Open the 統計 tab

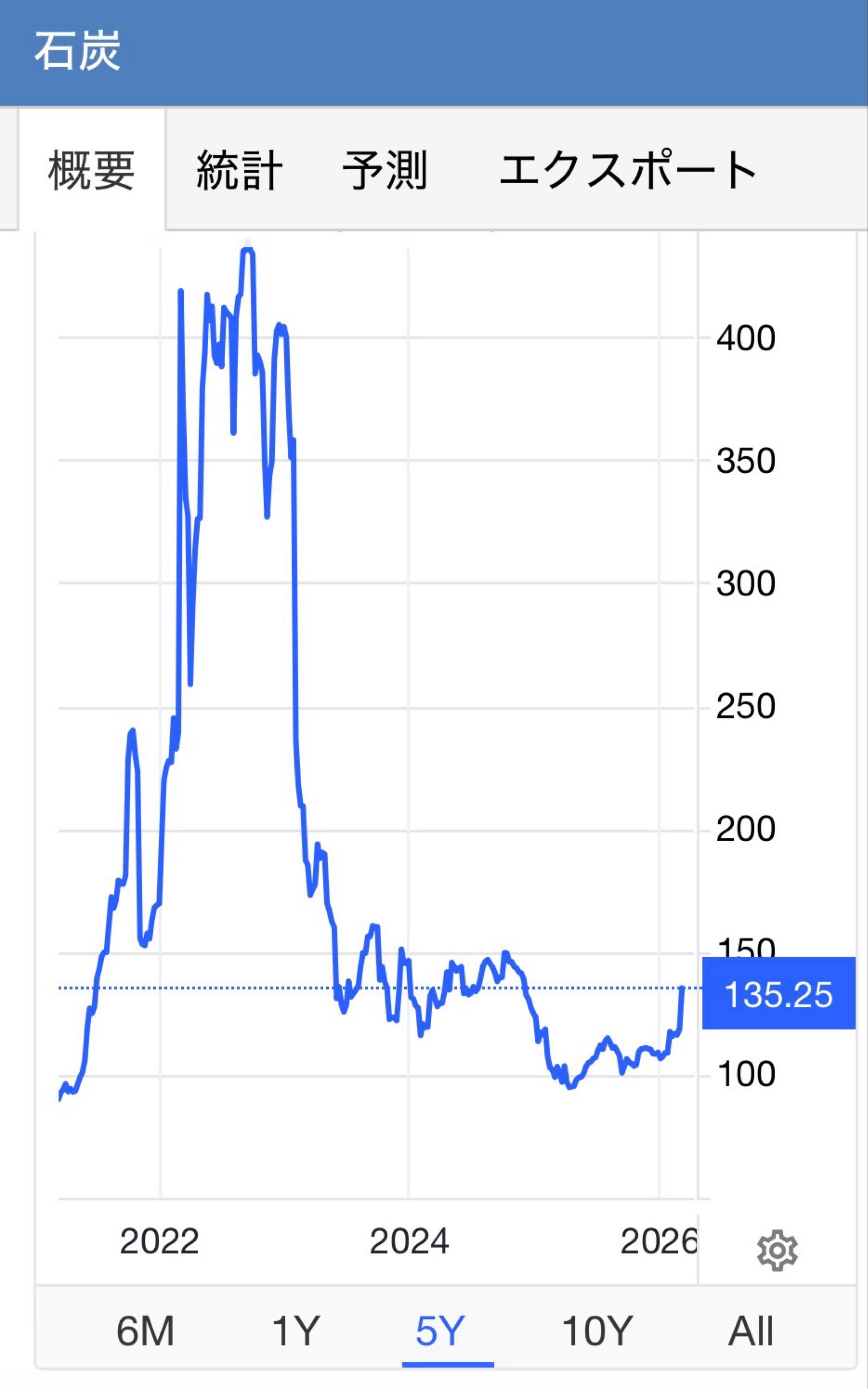240,170
